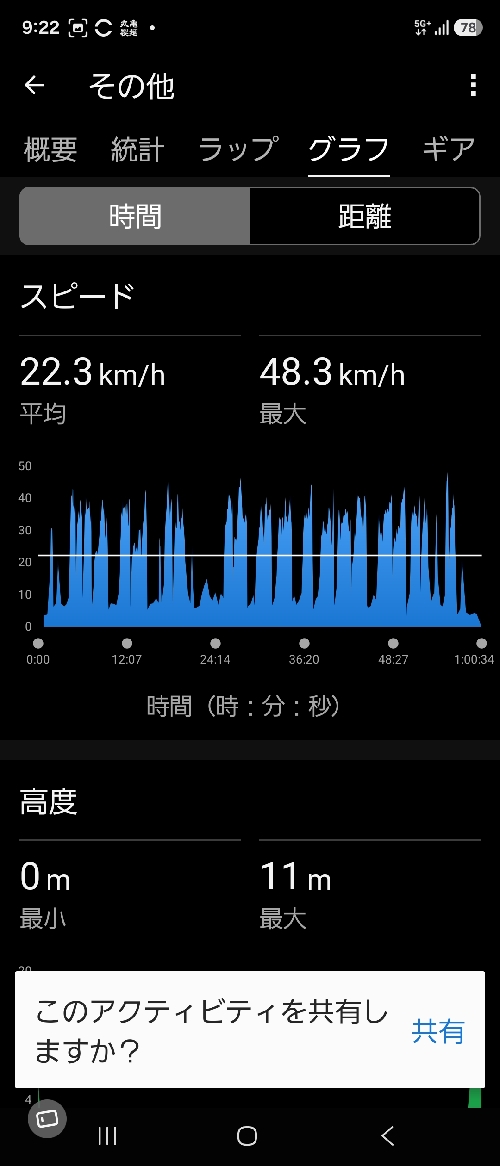500x1166 pixels.
Task: Tap 共有 to share this activity
Action: coord(438,1031)
